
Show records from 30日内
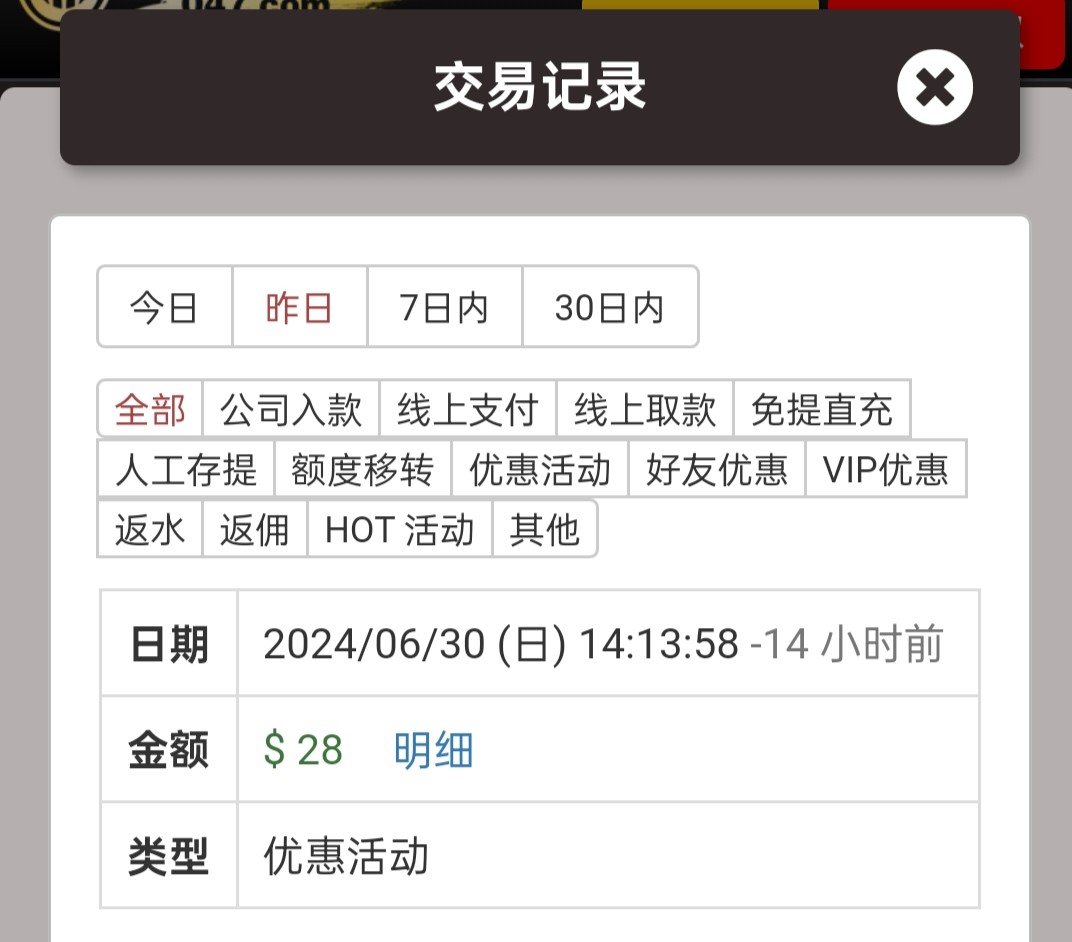(x=609, y=307)
